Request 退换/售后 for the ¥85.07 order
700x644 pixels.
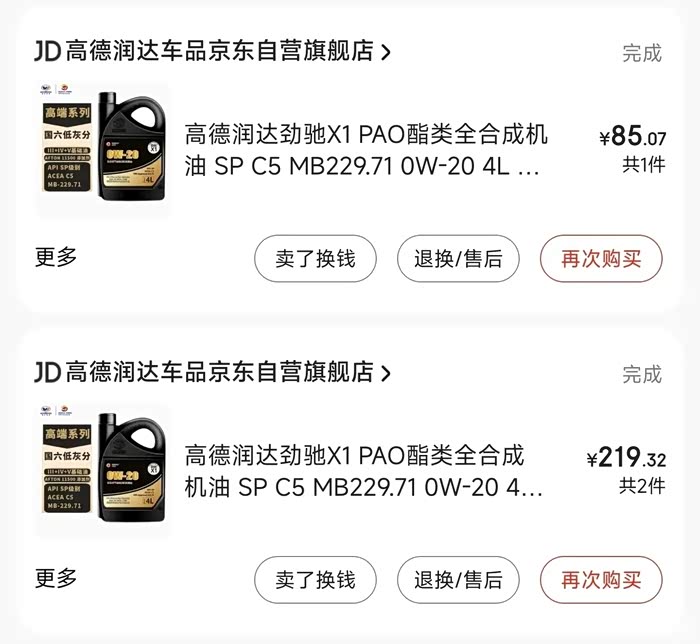458,259
